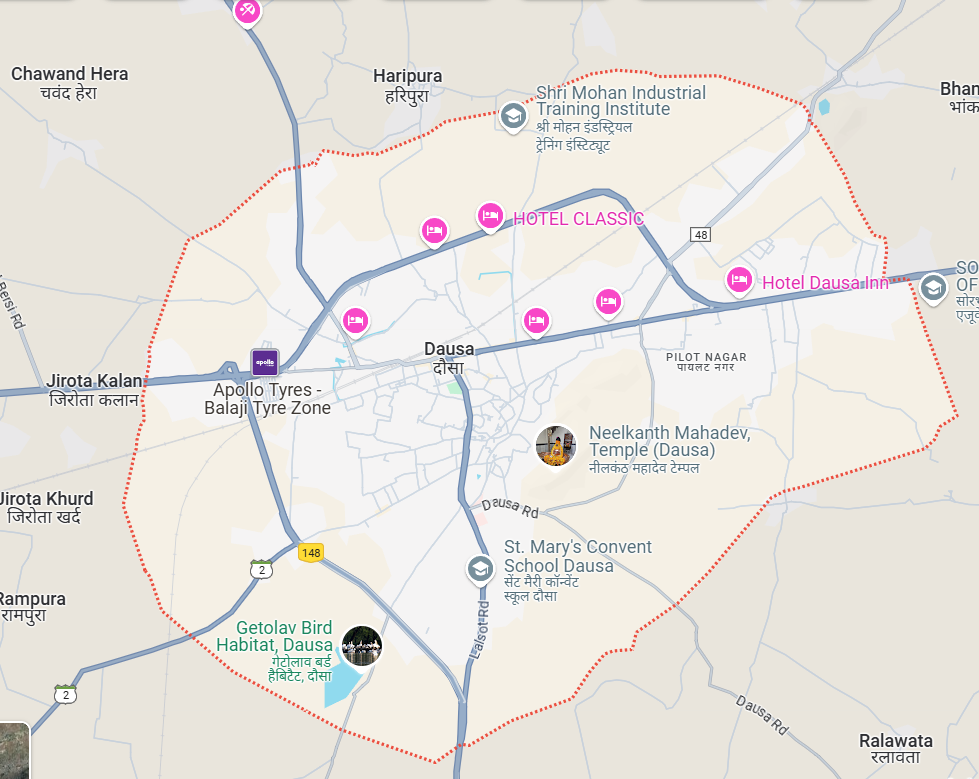This screenshot has height=779, width=979.
Task: Select the Hotel Dausa Inn marker
Action: (x=739, y=280)
